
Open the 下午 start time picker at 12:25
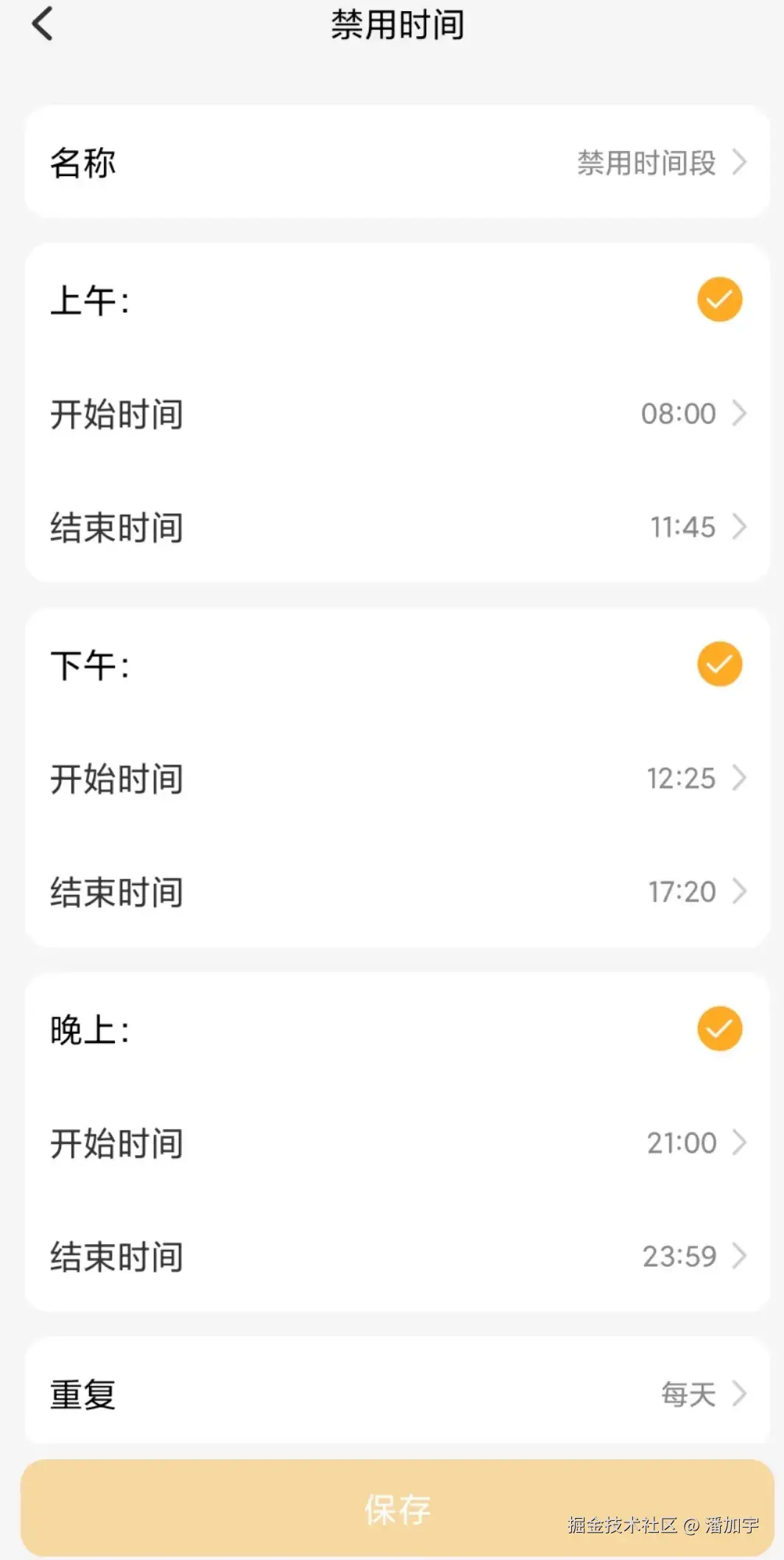392,779
